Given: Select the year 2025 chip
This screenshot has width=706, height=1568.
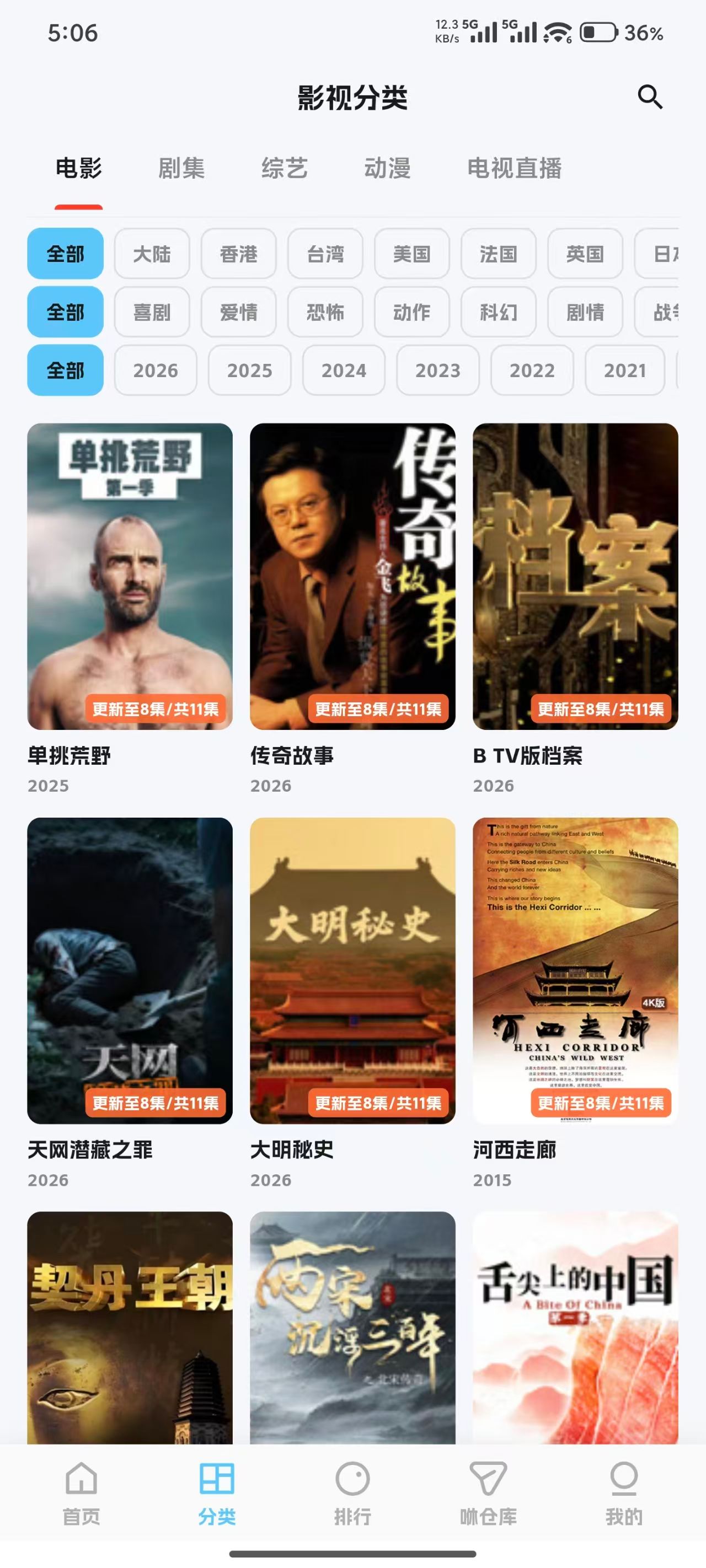Looking at the screenshot, I should coord(249,370).
